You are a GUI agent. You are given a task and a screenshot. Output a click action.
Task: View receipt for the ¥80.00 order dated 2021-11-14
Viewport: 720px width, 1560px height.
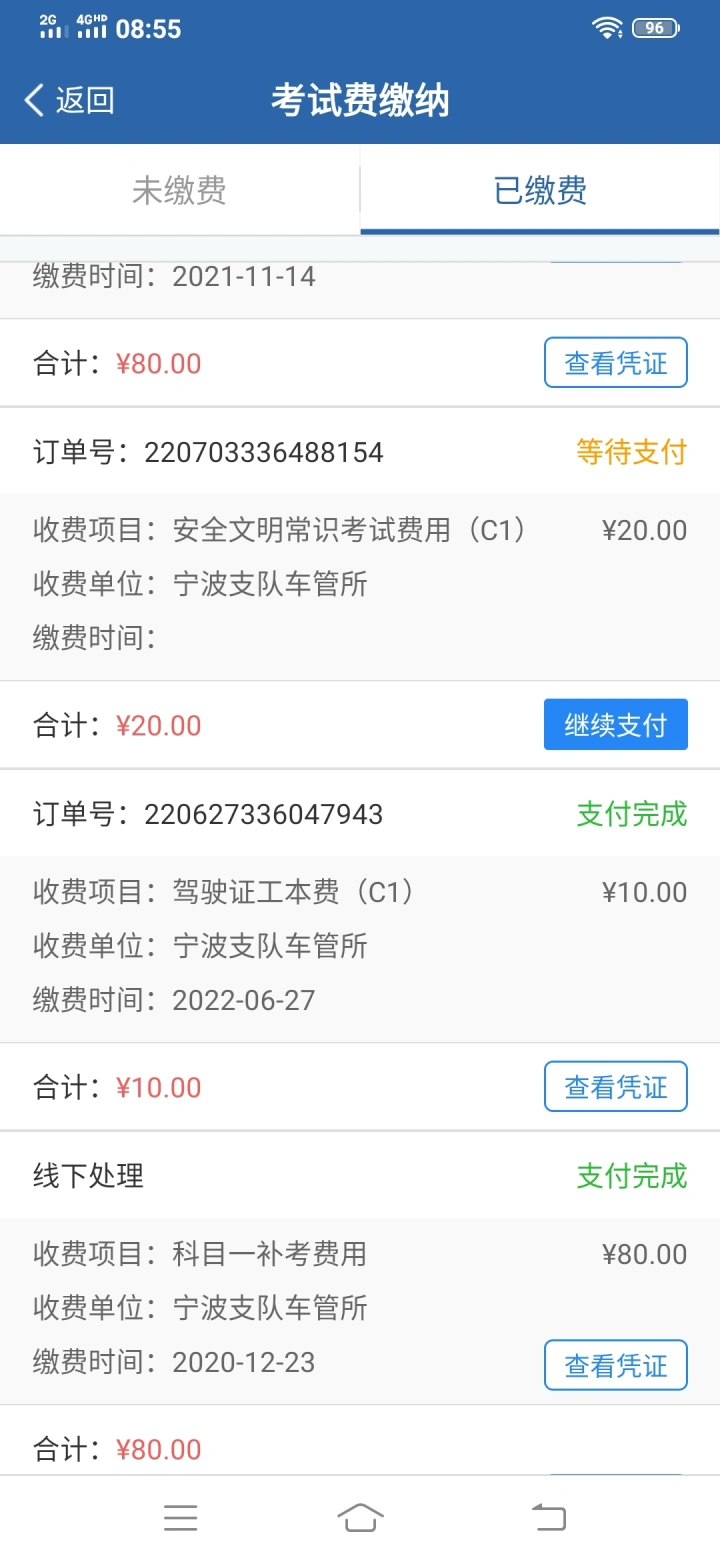pyautogui.click(x=616, y=362)
